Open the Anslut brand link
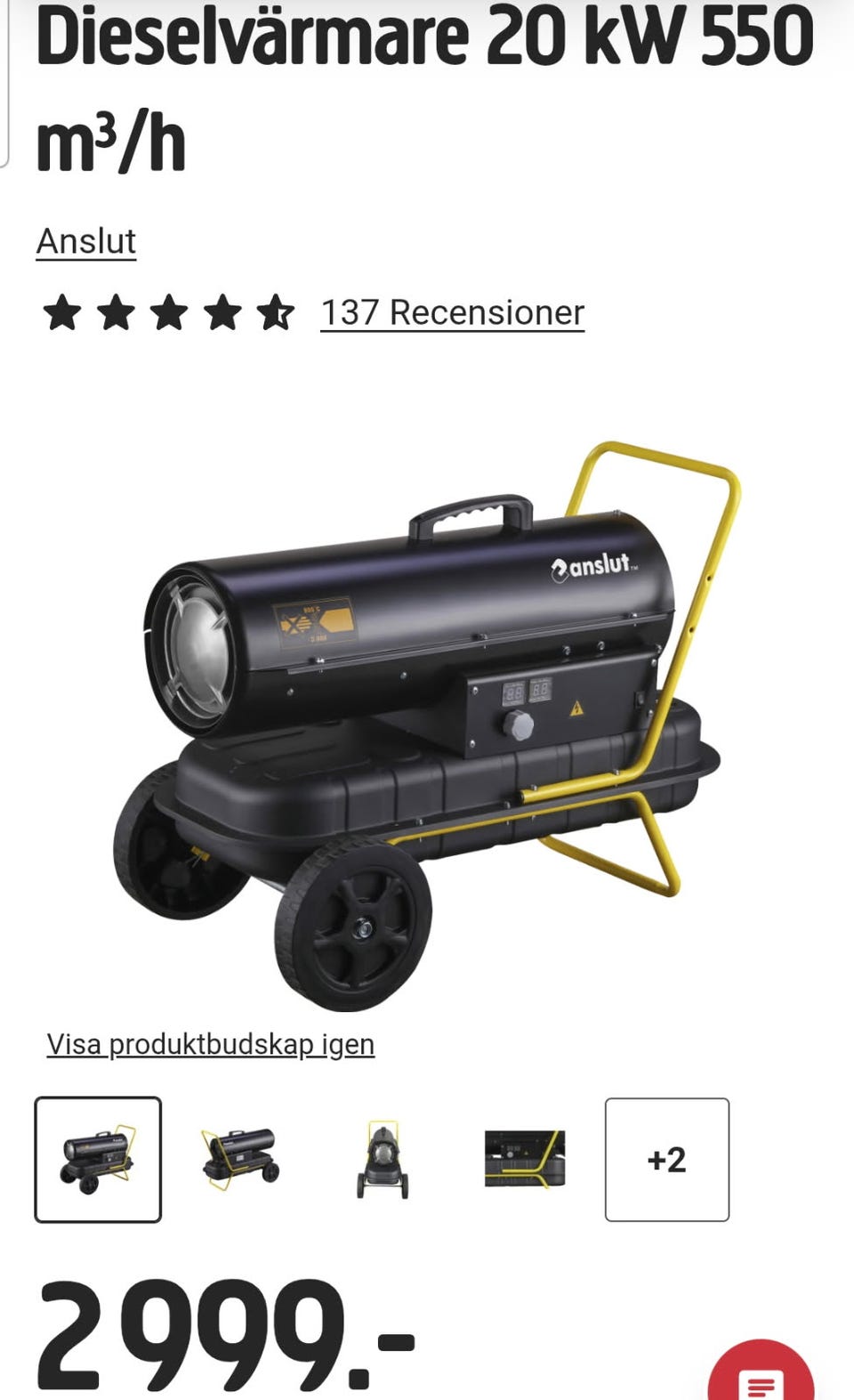854x1400 pixels. [x=86, y=241]
